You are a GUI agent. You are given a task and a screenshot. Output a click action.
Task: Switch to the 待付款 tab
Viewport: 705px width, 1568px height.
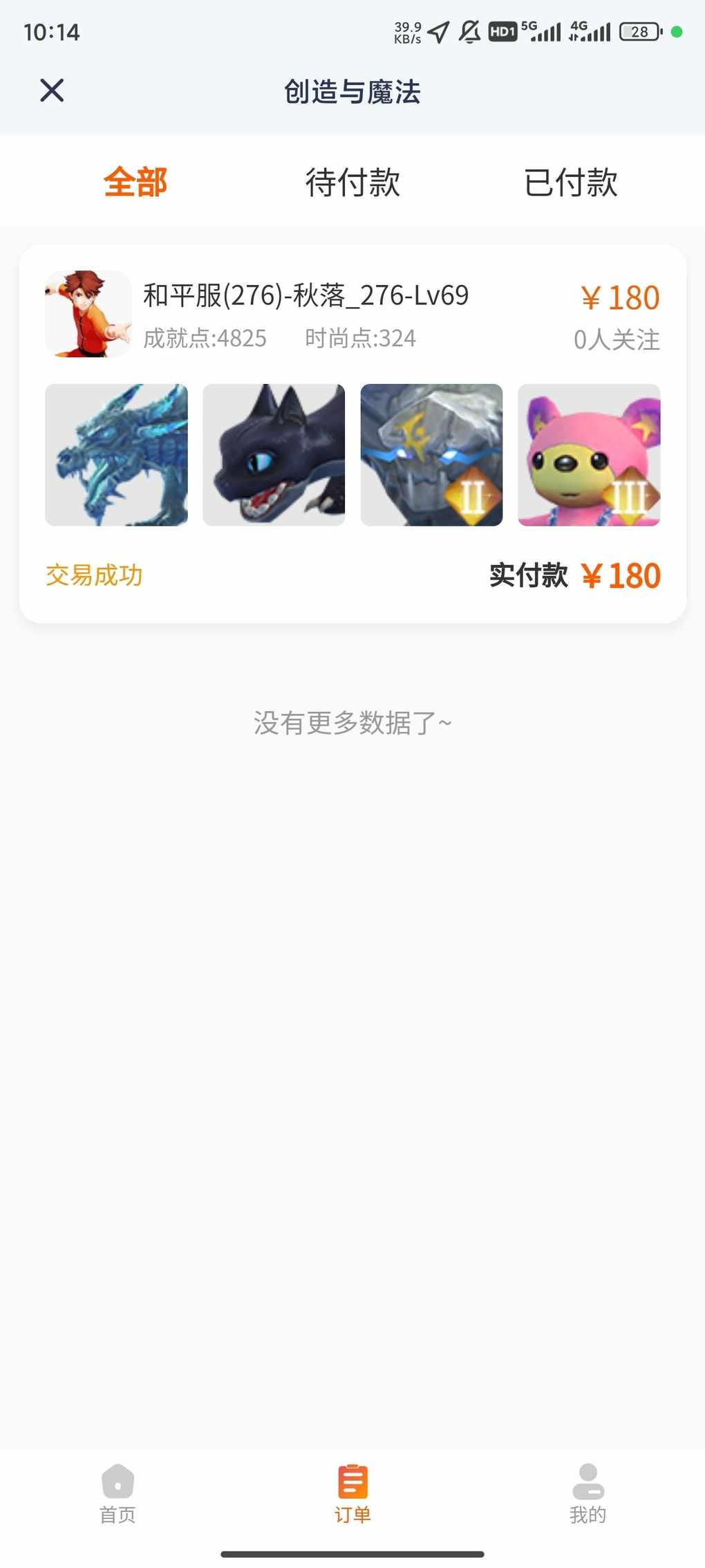tap(352, 183)
